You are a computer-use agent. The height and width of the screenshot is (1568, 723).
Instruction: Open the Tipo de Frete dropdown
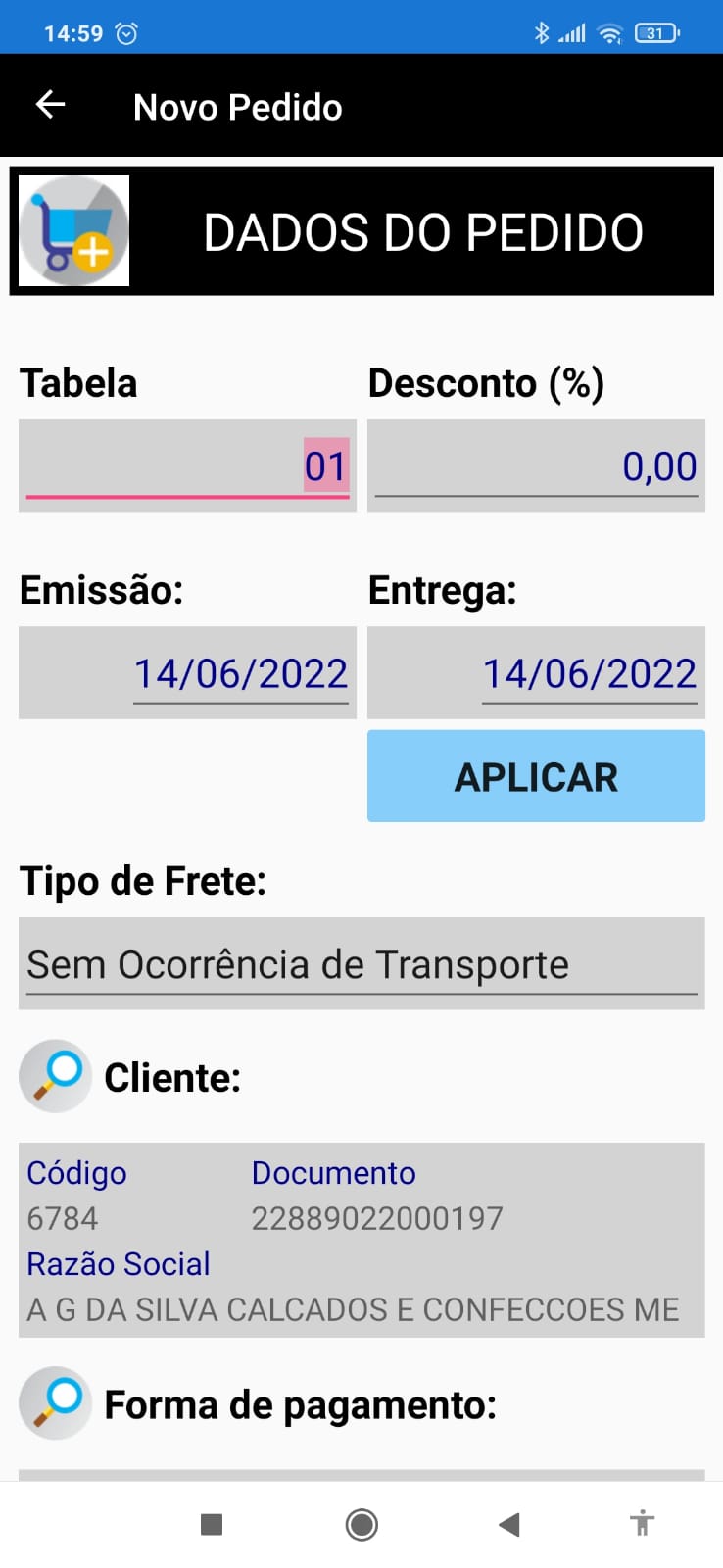(x=361, y=964)
